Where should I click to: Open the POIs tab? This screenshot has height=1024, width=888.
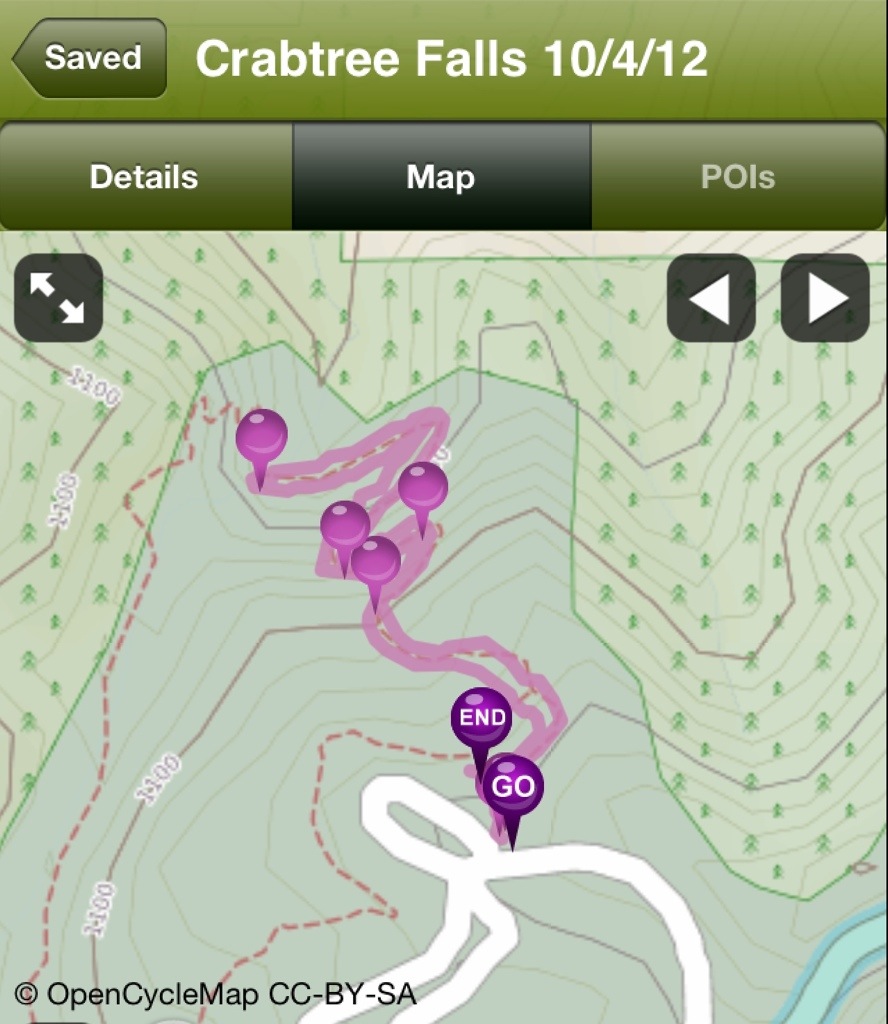[738, 177]
